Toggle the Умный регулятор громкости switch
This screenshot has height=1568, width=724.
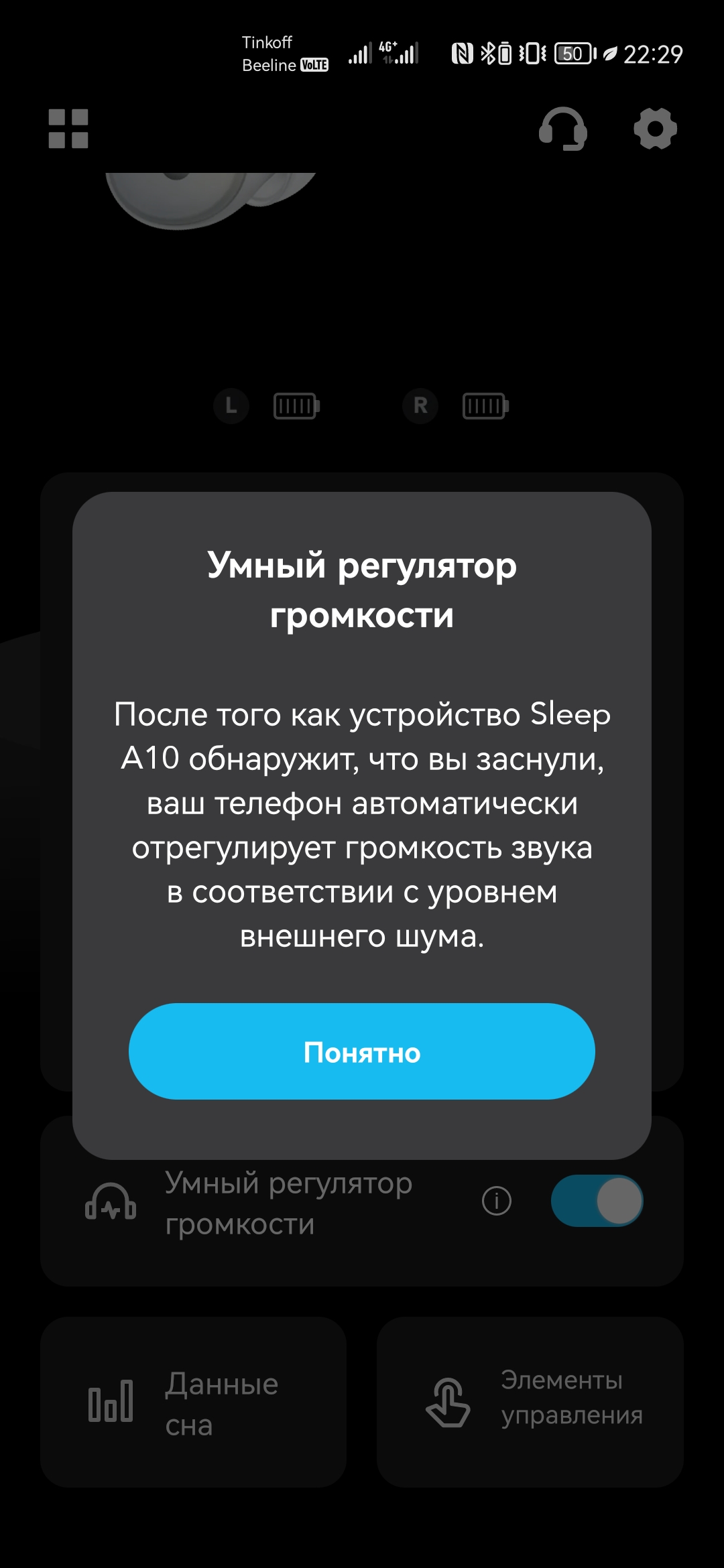[597, 1201]
